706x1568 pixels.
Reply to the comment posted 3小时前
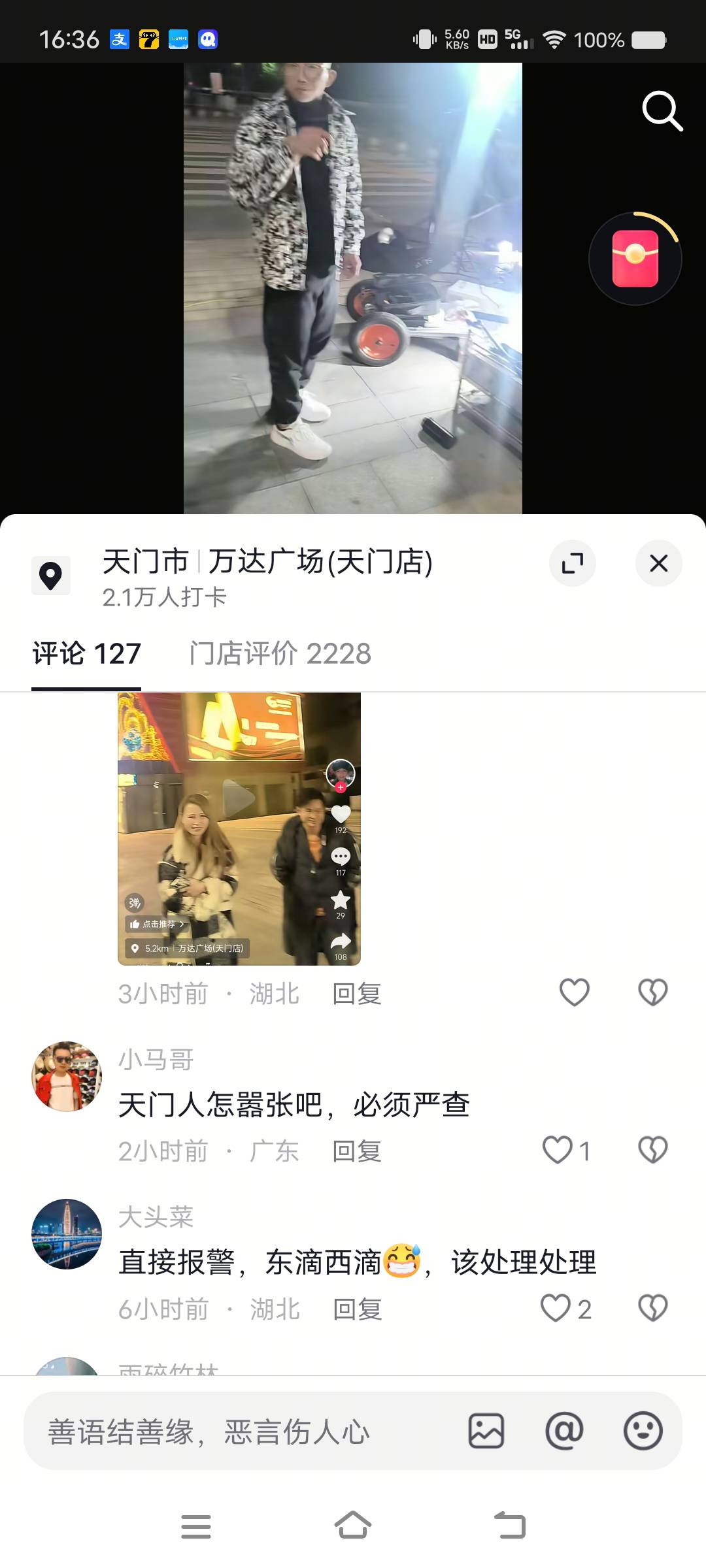(357, 994)
